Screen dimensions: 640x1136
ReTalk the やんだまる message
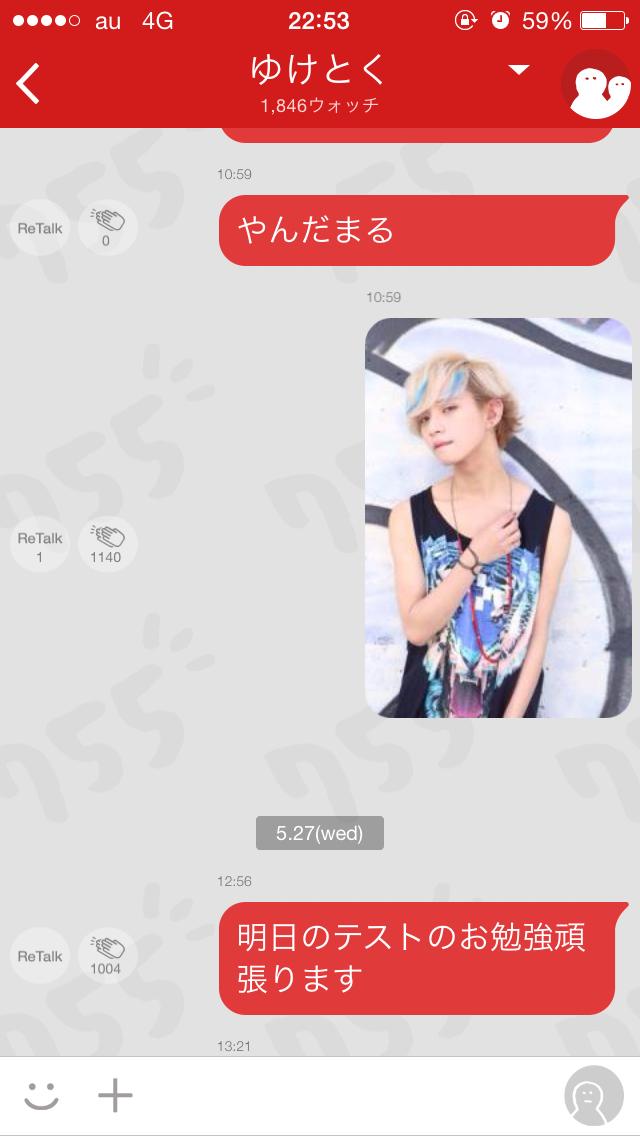pyautogui.click(x=39, y=229)
